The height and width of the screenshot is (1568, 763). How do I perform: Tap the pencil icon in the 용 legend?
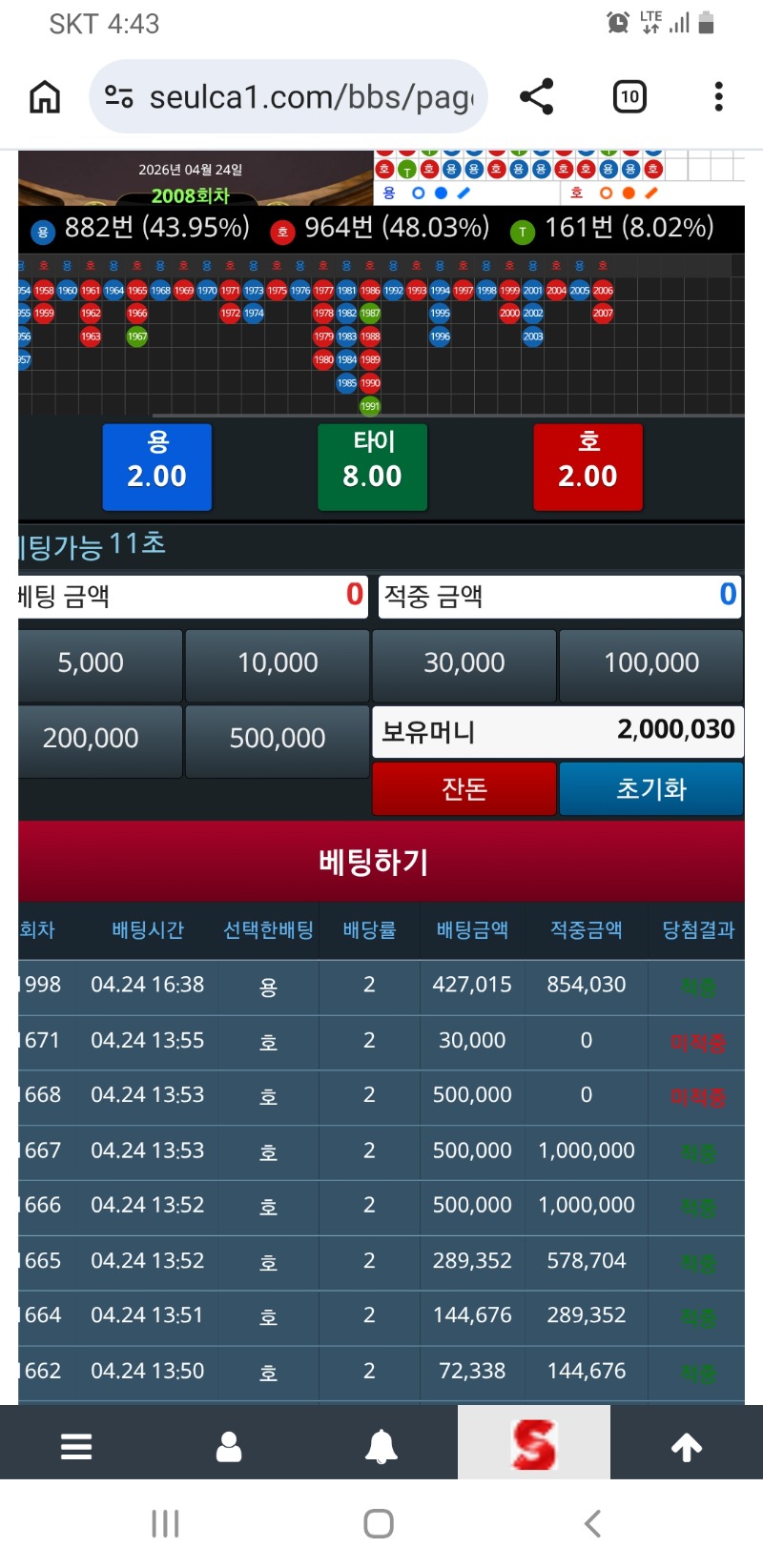(x=462, y=192)
